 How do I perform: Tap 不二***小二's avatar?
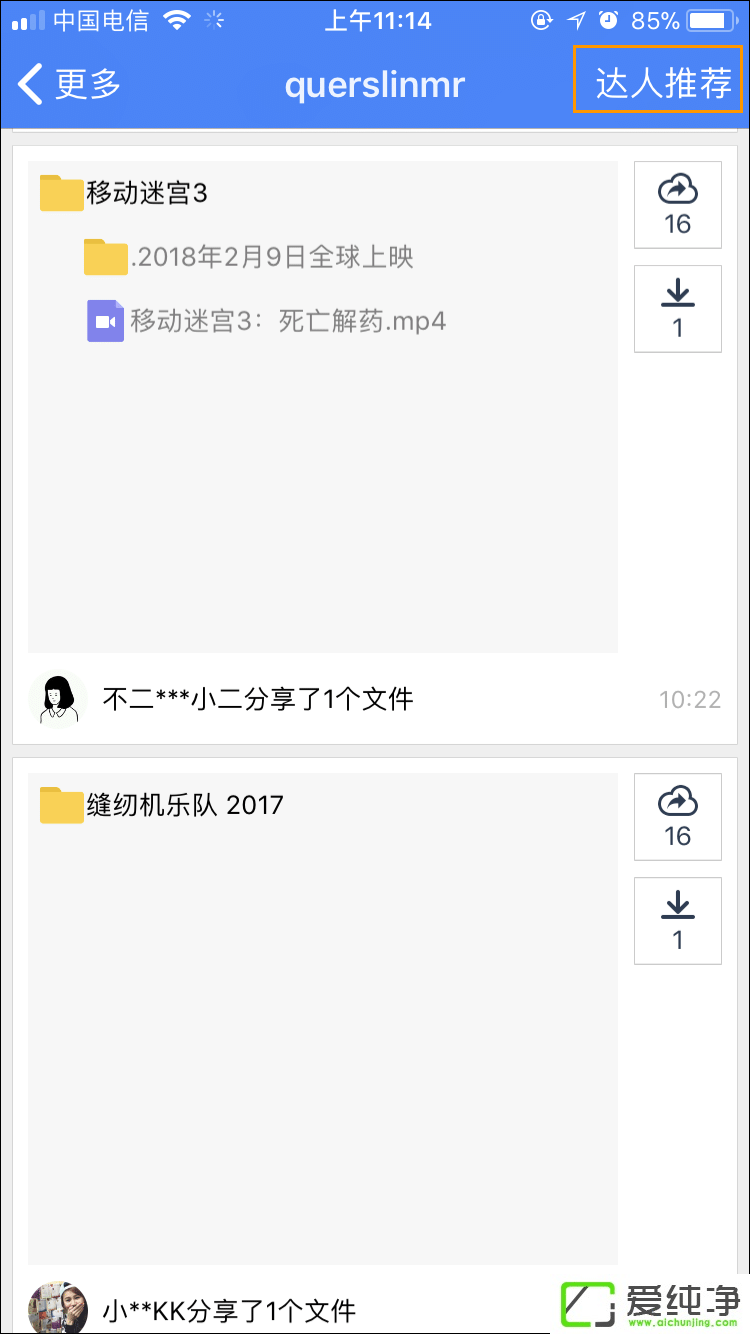(x=58, y=698)
